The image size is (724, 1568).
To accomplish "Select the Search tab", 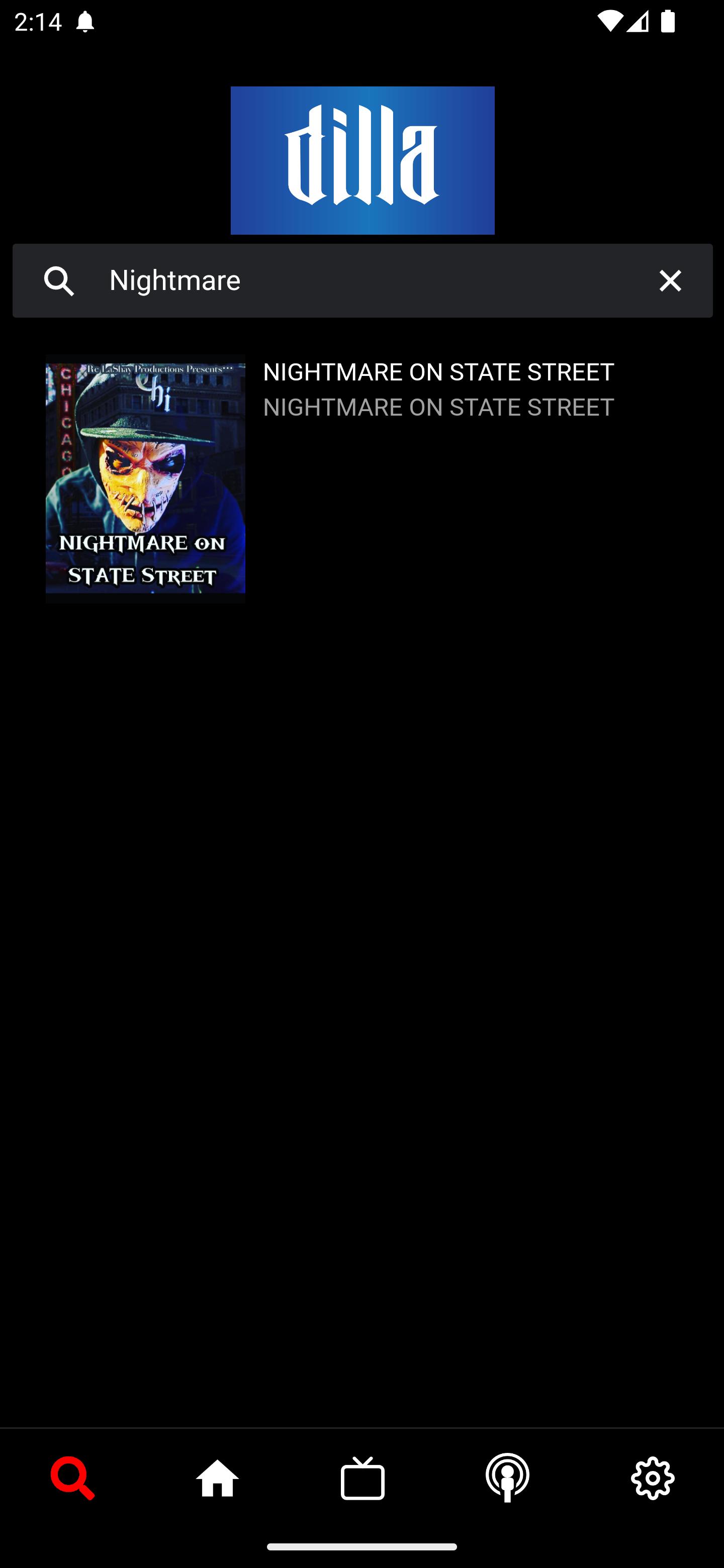I will (x=72, y=1479).
